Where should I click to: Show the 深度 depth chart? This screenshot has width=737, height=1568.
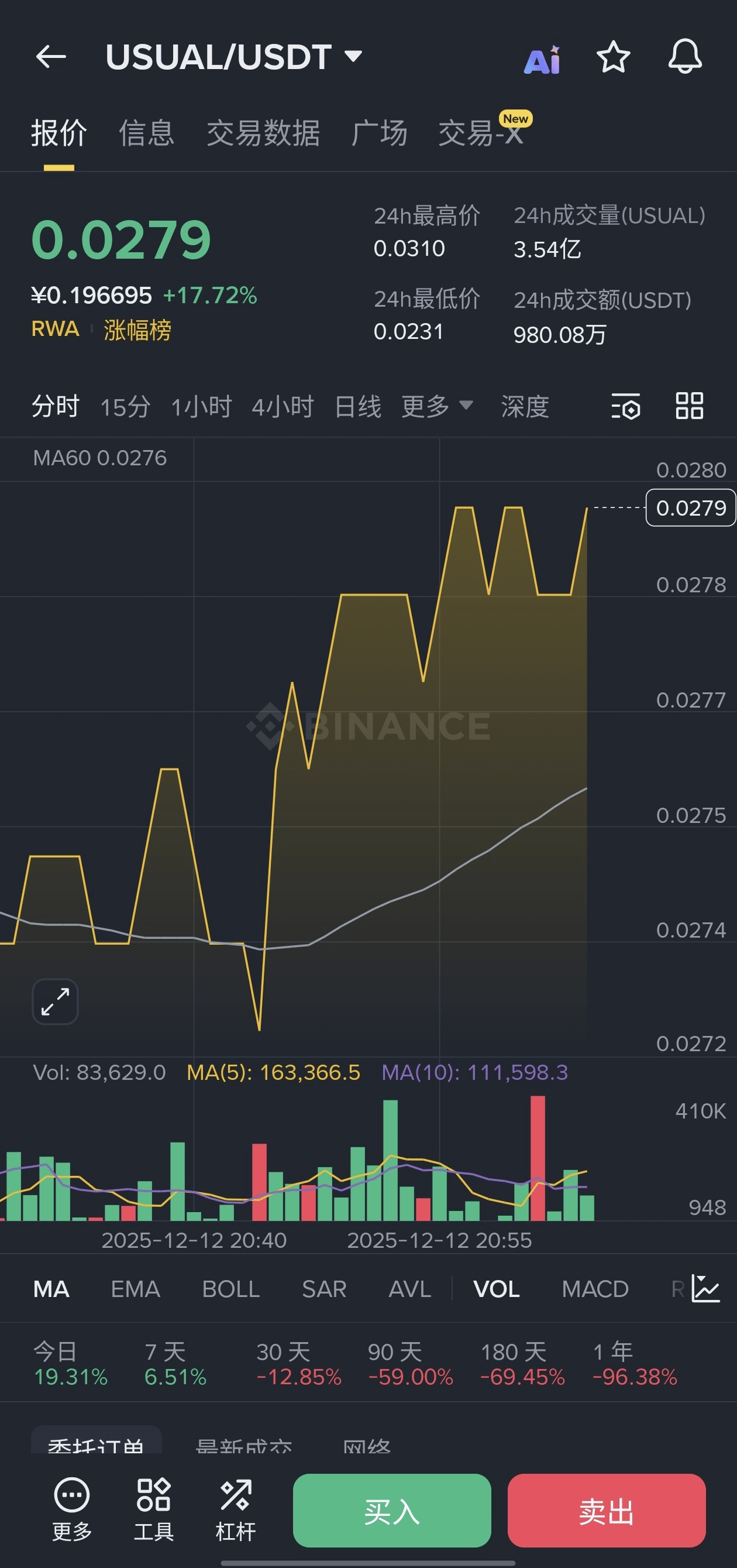[525, 407]
